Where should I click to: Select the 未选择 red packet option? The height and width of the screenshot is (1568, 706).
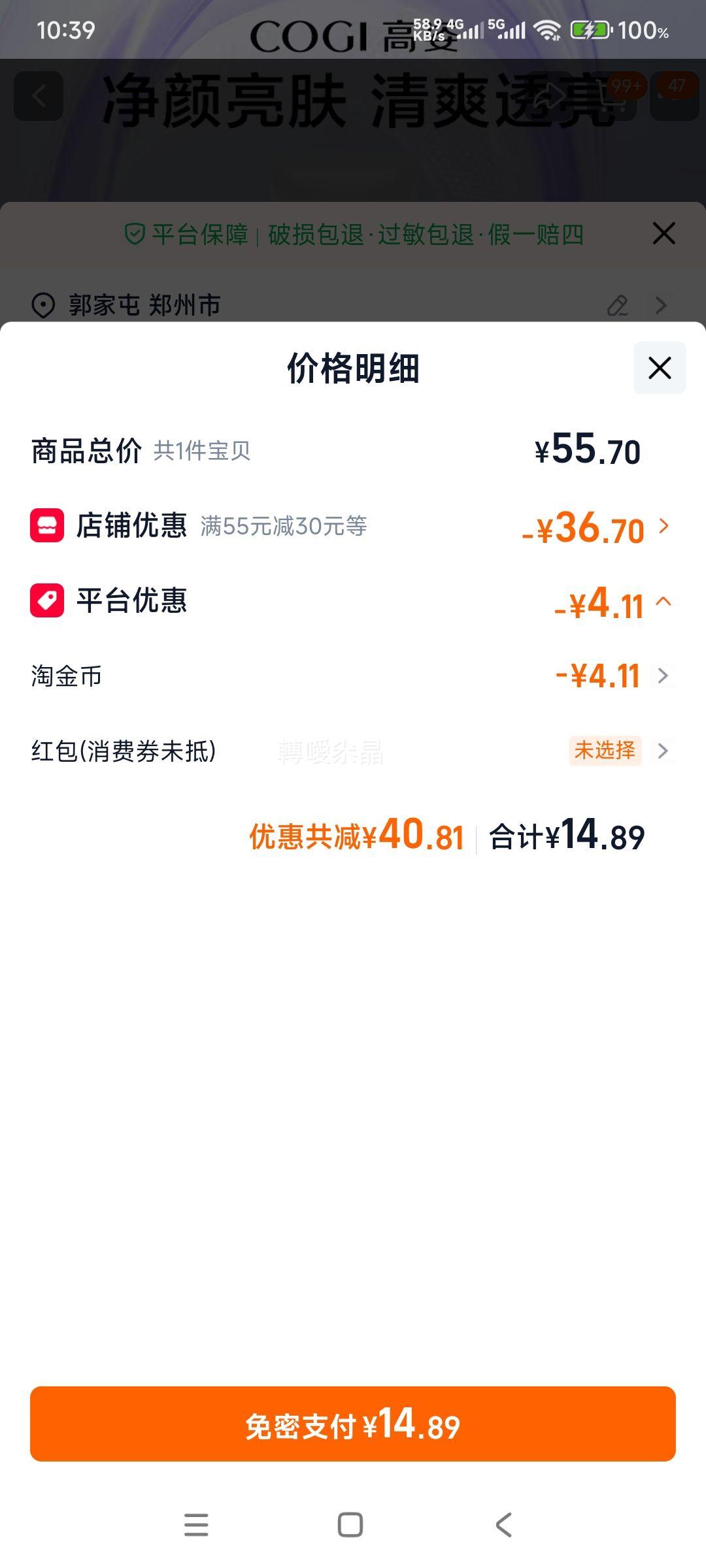point(605,751)
